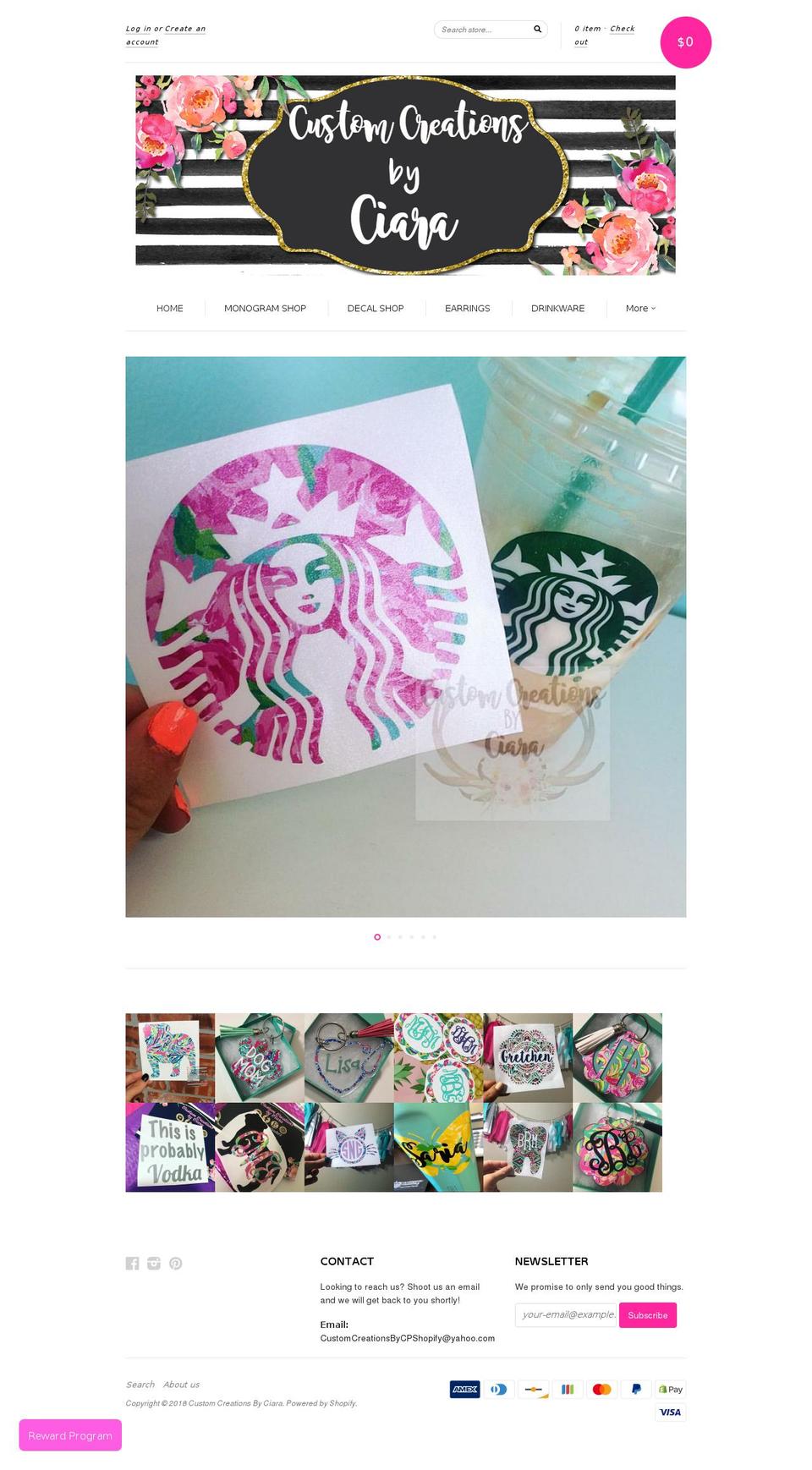812x1470 pixels.
Task: Go to Monogram Shop
Action: 265,309
